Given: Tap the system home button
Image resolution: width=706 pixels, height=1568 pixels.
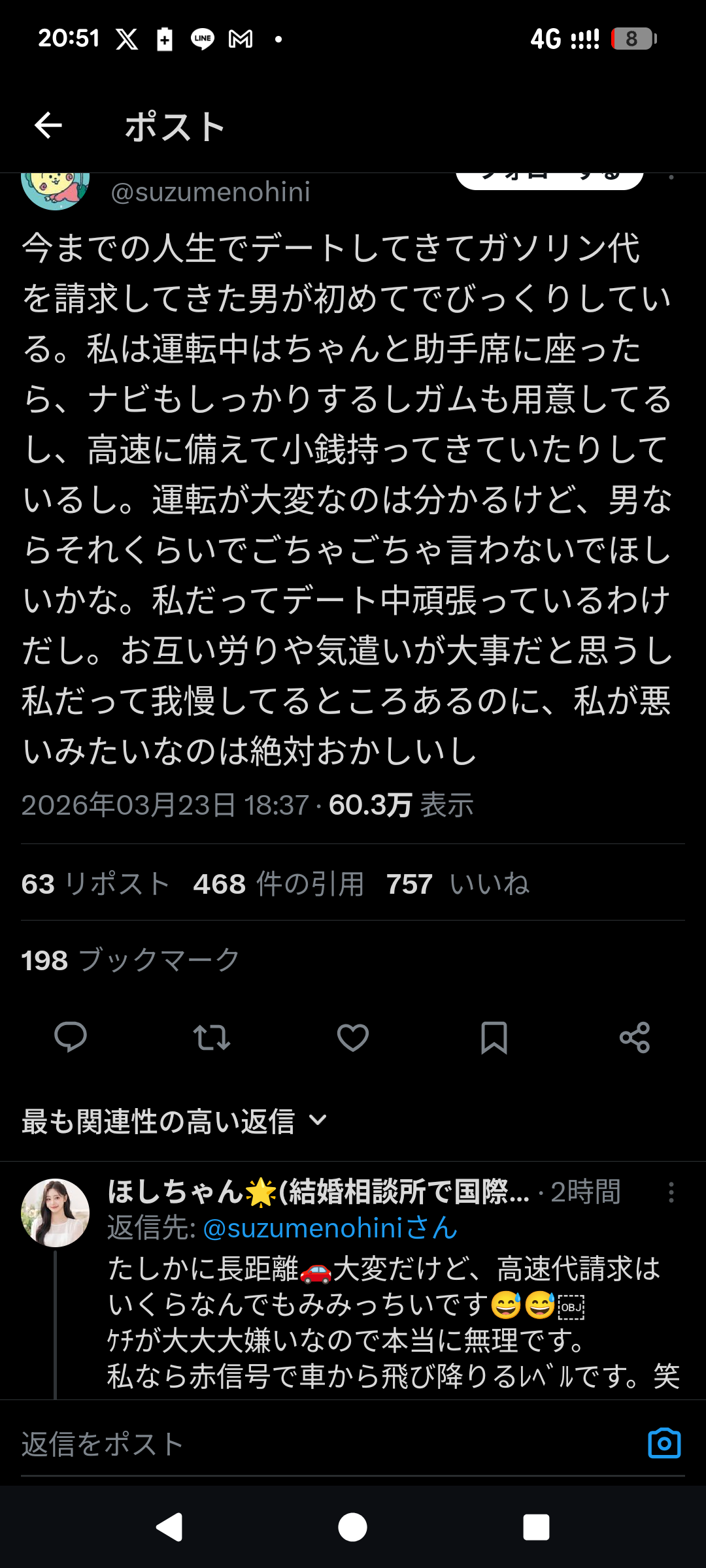Looking at the screenshot, I should tap(353, 1527).
